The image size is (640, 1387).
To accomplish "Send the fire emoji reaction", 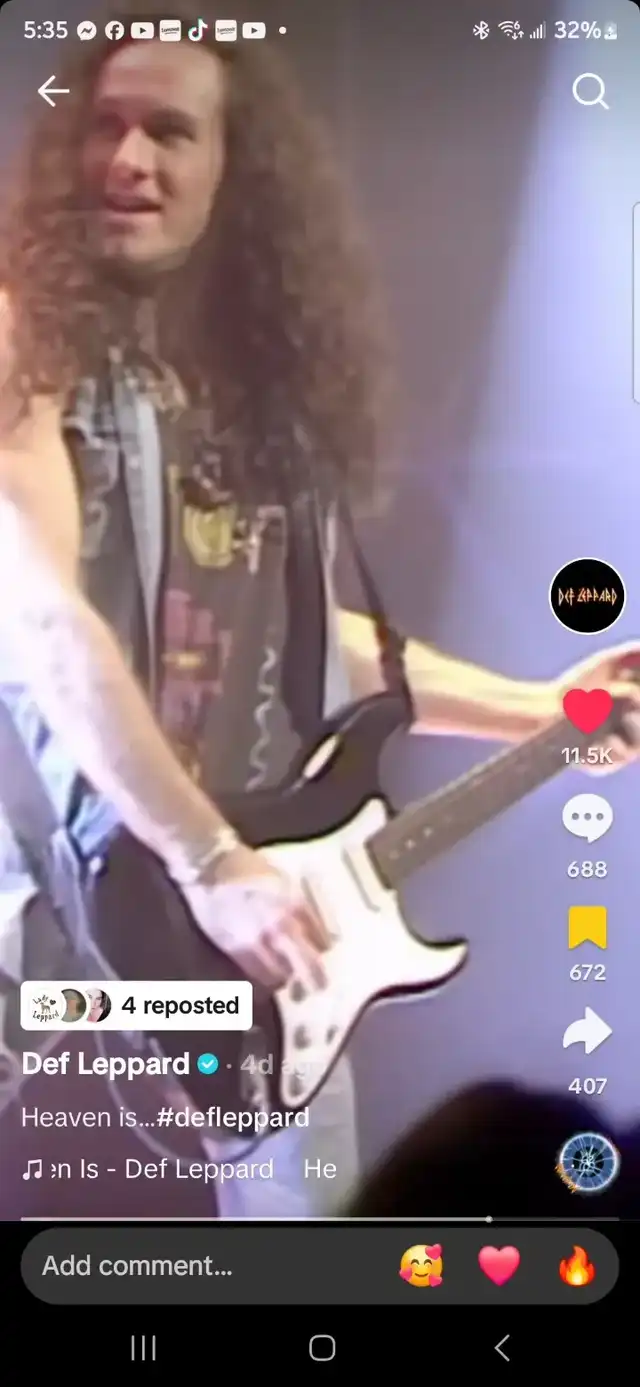I will (577, 1267).
